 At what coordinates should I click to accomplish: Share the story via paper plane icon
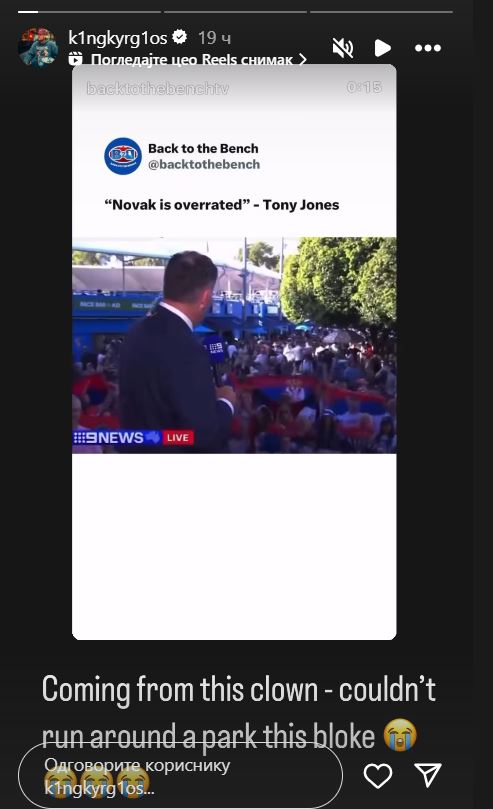pyautogui.click(x=428, y=774)
